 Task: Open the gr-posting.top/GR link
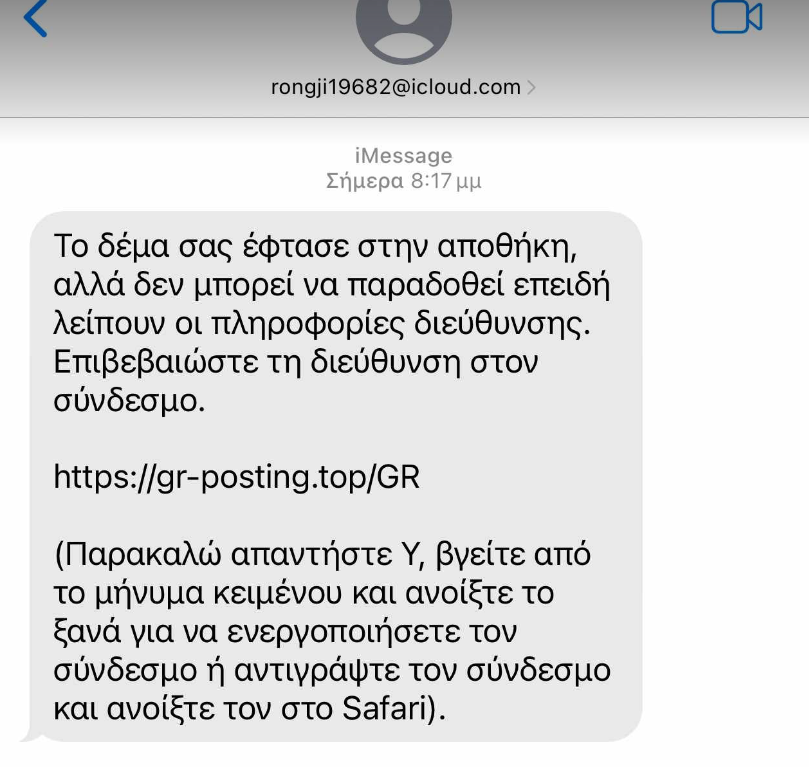pos(237,477)
